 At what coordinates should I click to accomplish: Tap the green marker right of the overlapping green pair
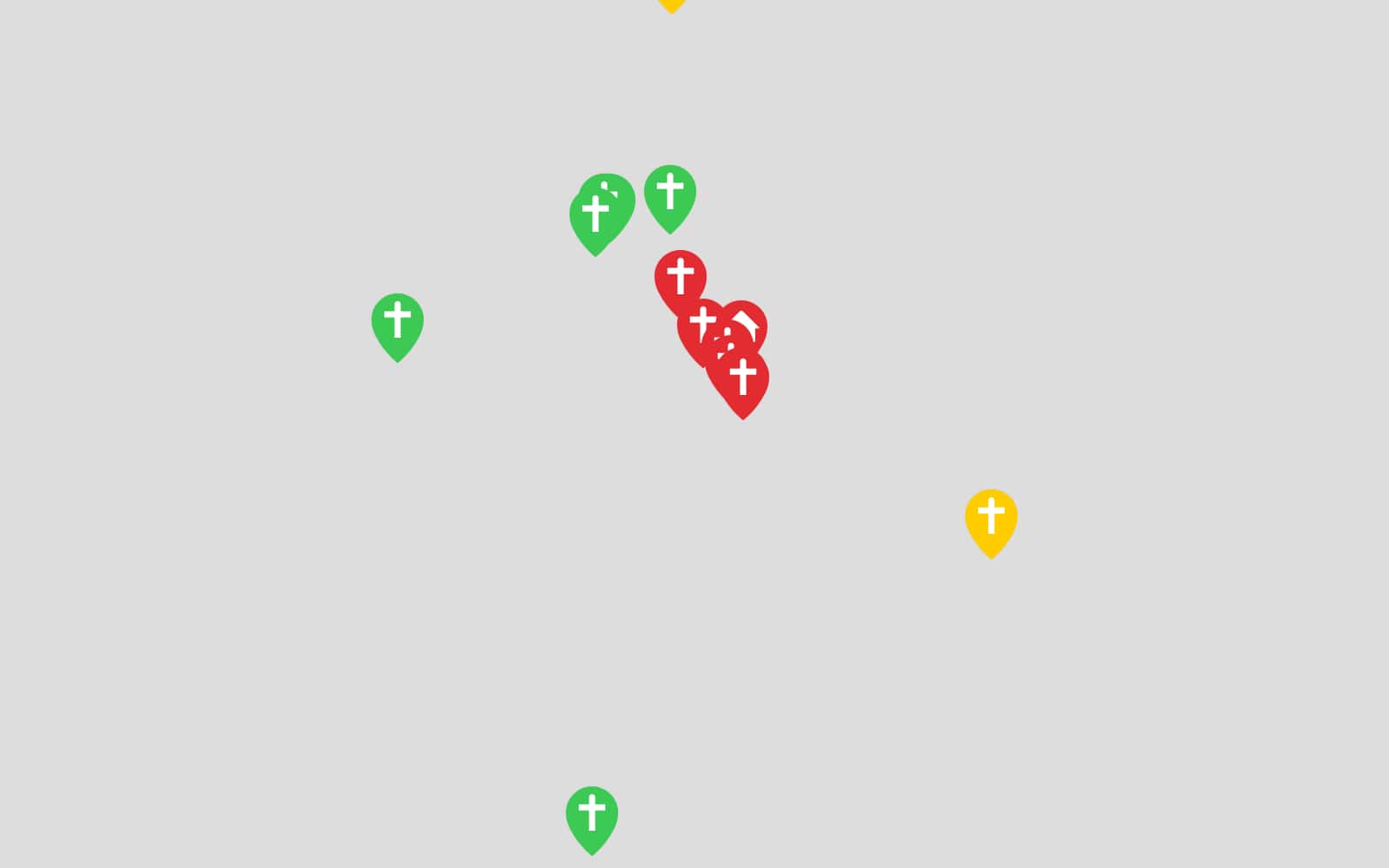tap(670, 195)
